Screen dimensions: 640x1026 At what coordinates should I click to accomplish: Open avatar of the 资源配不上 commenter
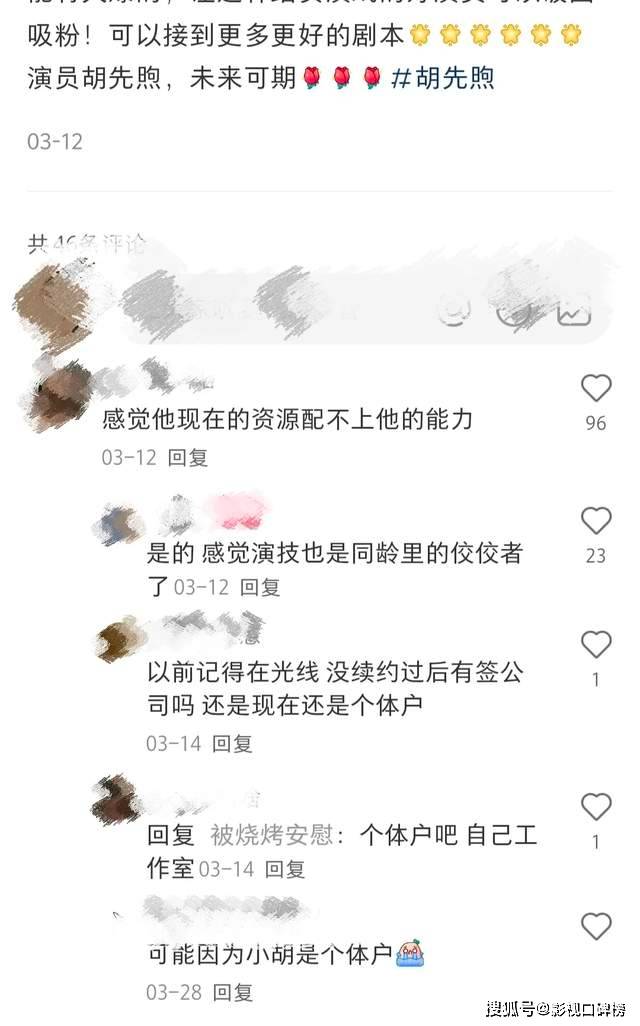tap(60, 390)
